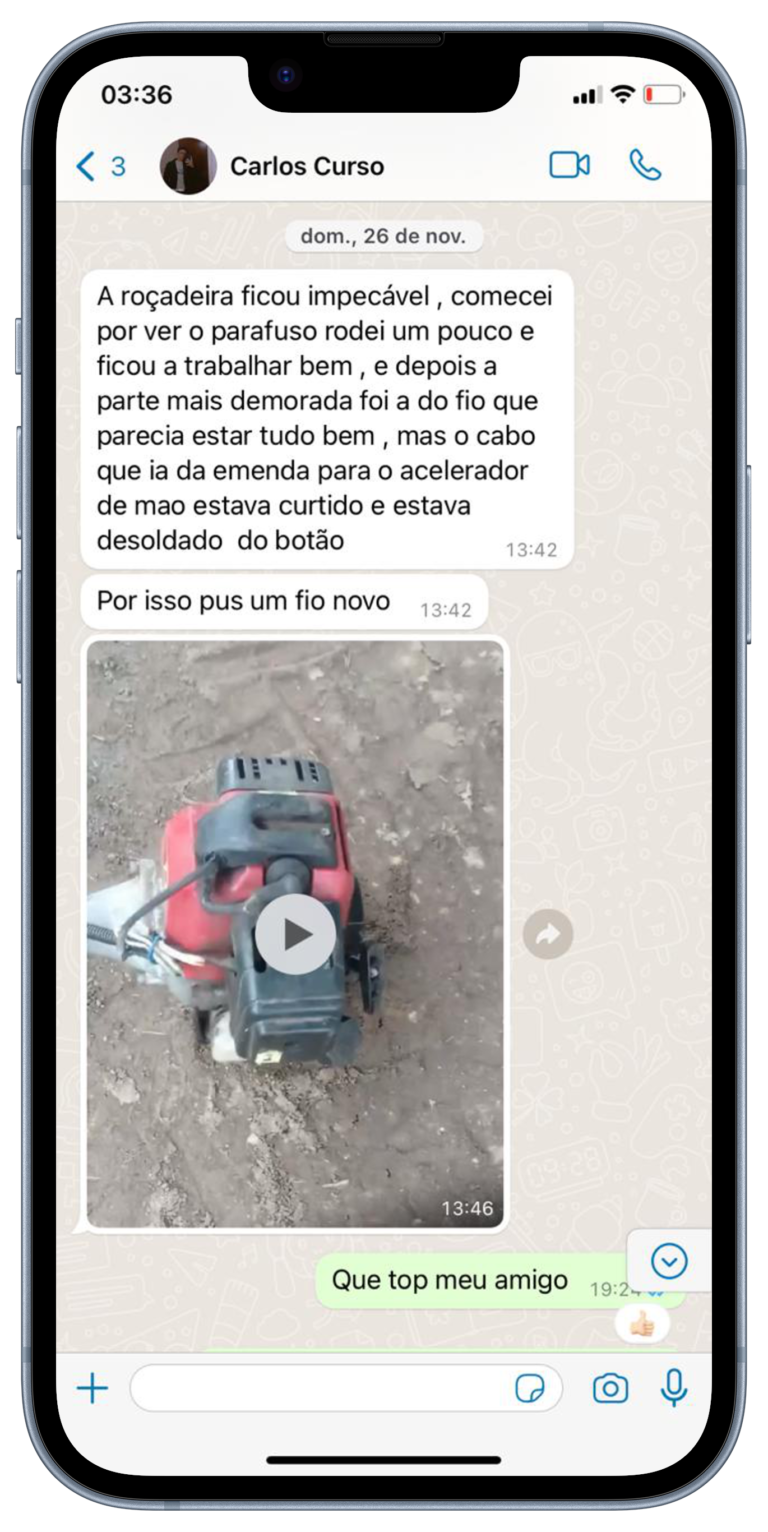Screen dimensions: 768x1532
Task: Start a video call with Carlos Curso
Action: point(569,165)
